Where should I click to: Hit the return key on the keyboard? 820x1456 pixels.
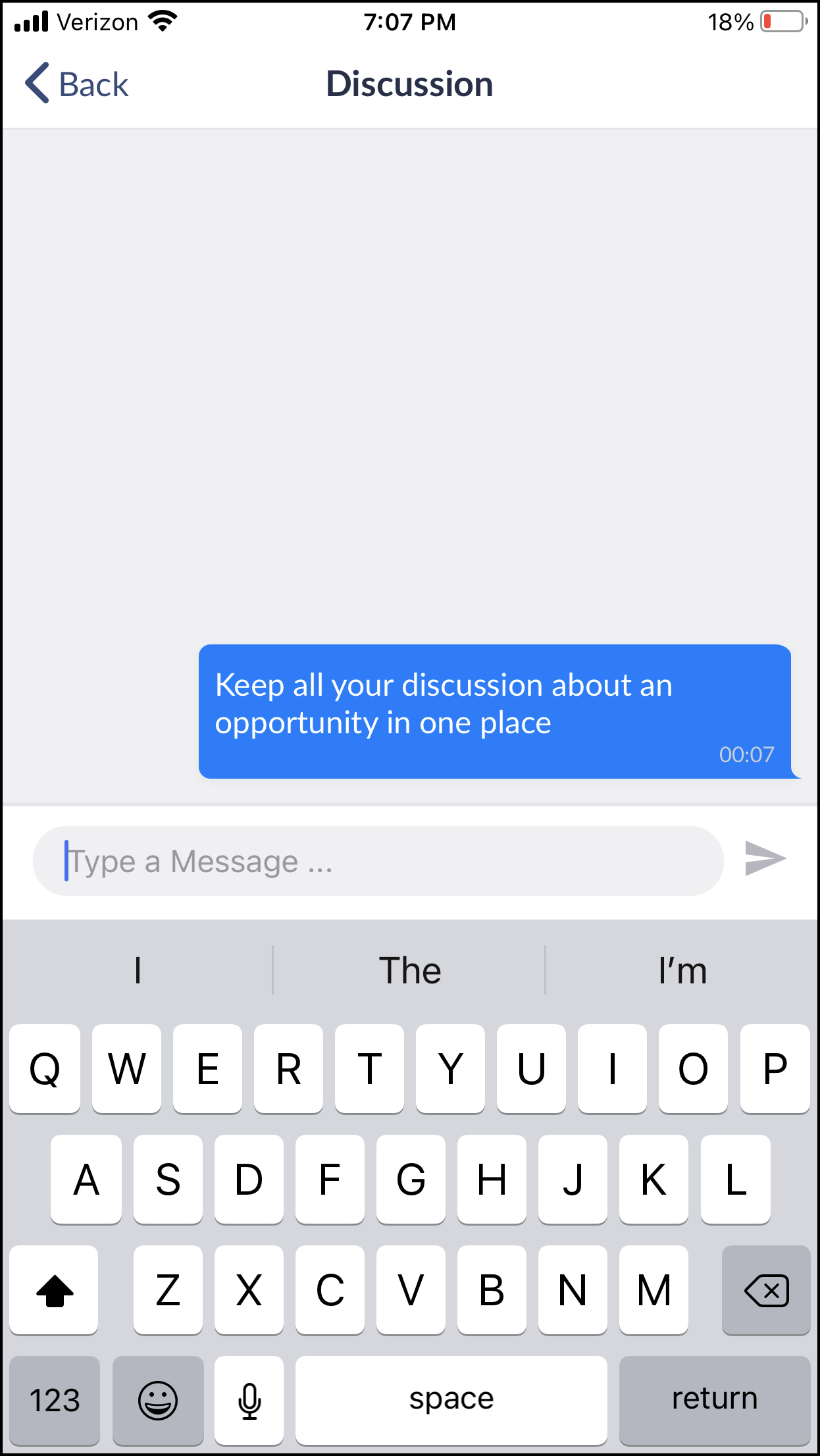715,1400
